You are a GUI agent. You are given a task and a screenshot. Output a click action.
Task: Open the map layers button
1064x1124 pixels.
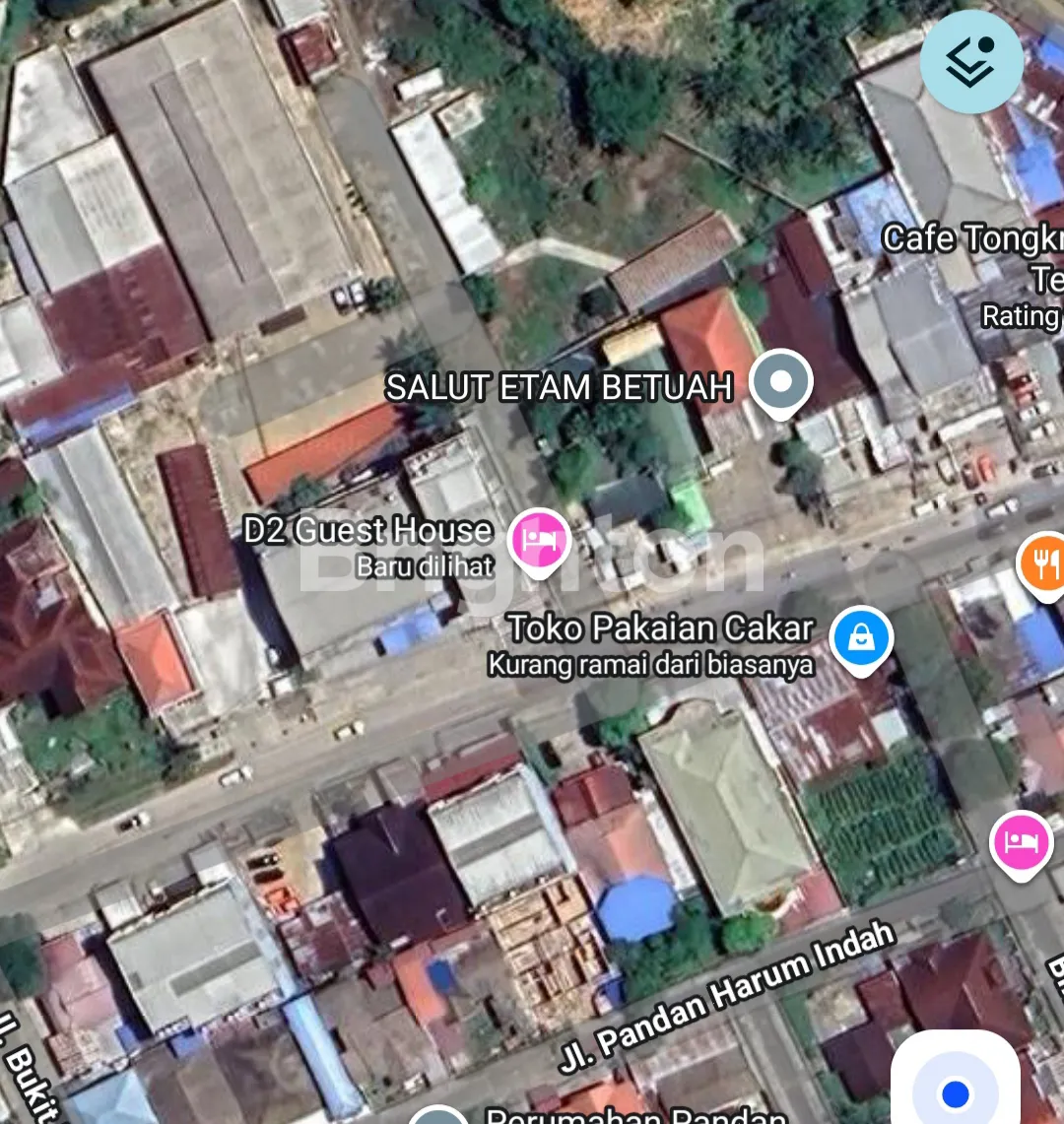tap(971, 61)
